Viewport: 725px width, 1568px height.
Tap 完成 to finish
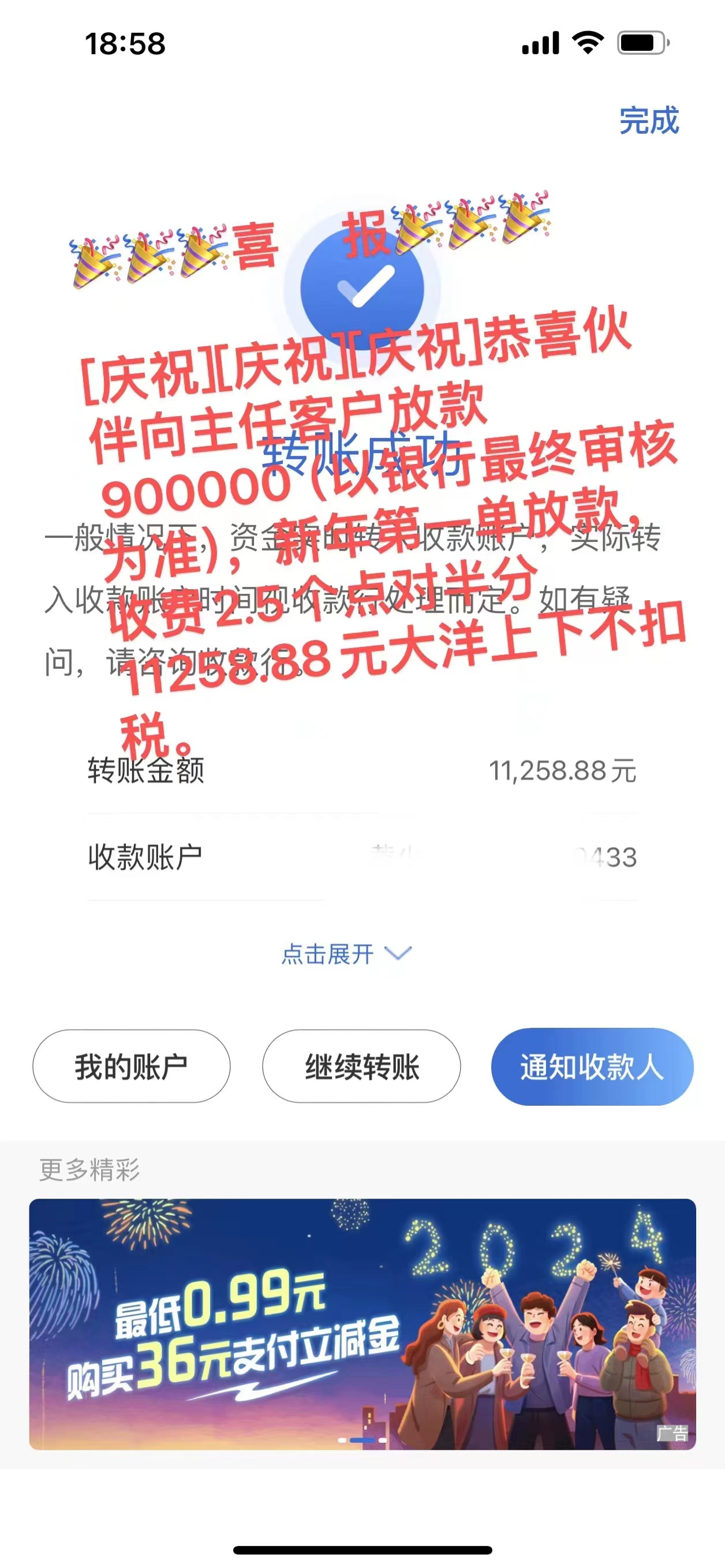pos(648,121)
